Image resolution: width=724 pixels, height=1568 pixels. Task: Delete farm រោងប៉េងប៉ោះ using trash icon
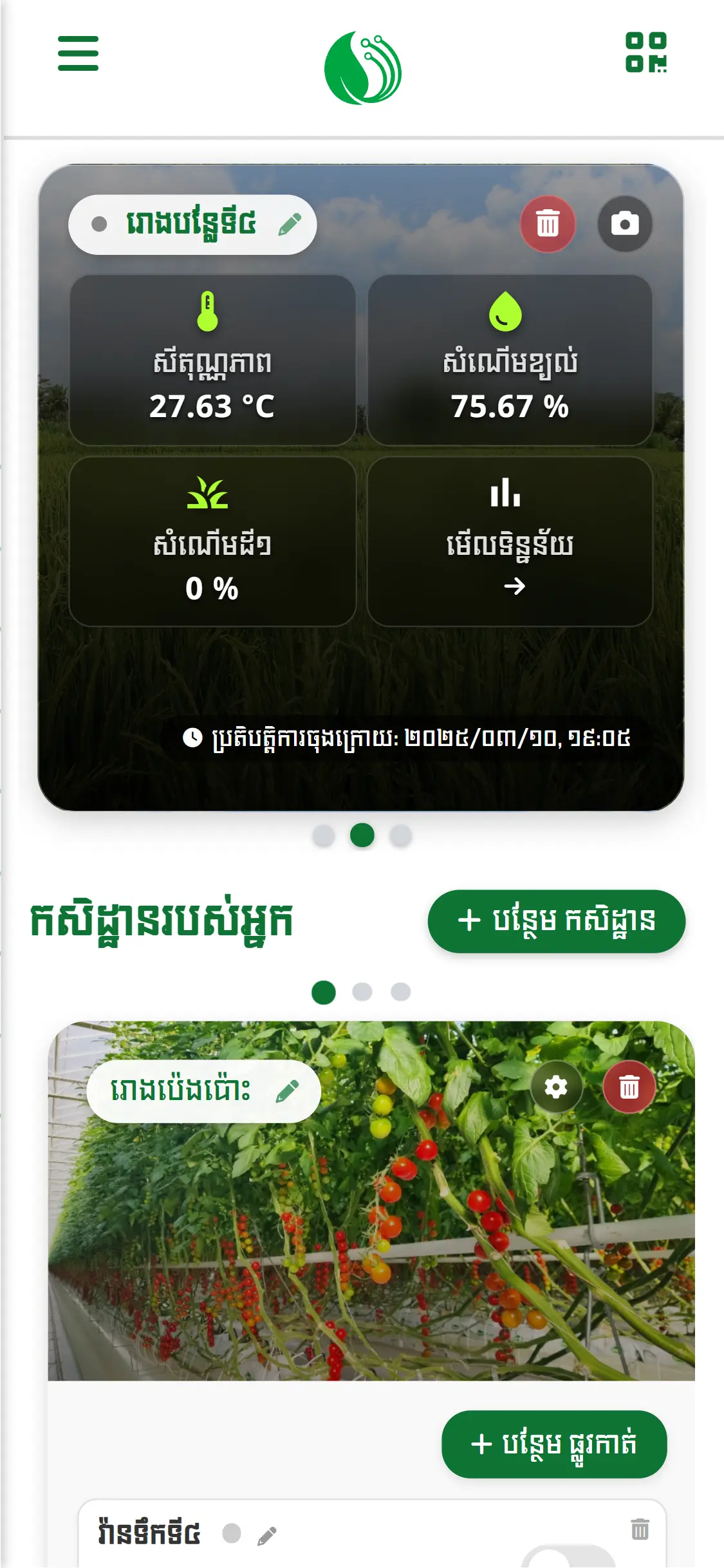pyautogui.click(x=629, y=1088)
